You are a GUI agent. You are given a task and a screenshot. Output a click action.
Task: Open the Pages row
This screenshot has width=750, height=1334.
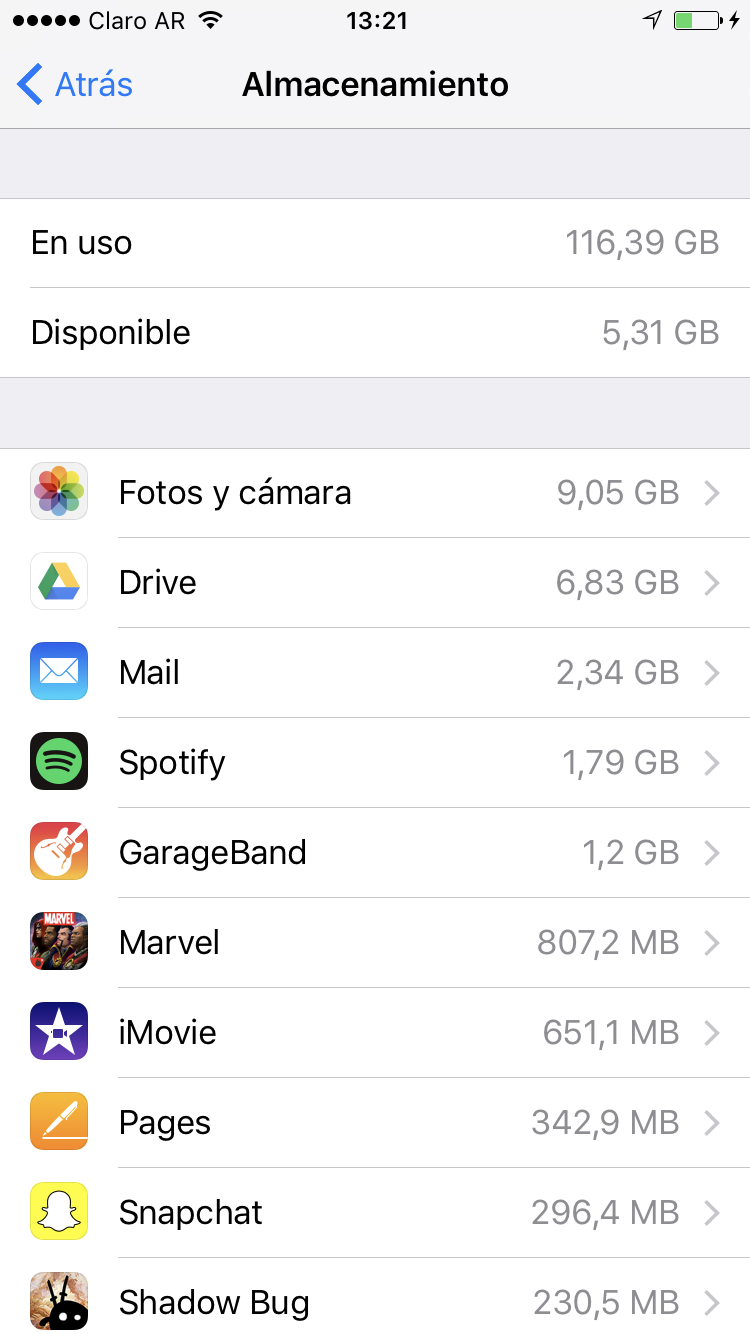375,1123
